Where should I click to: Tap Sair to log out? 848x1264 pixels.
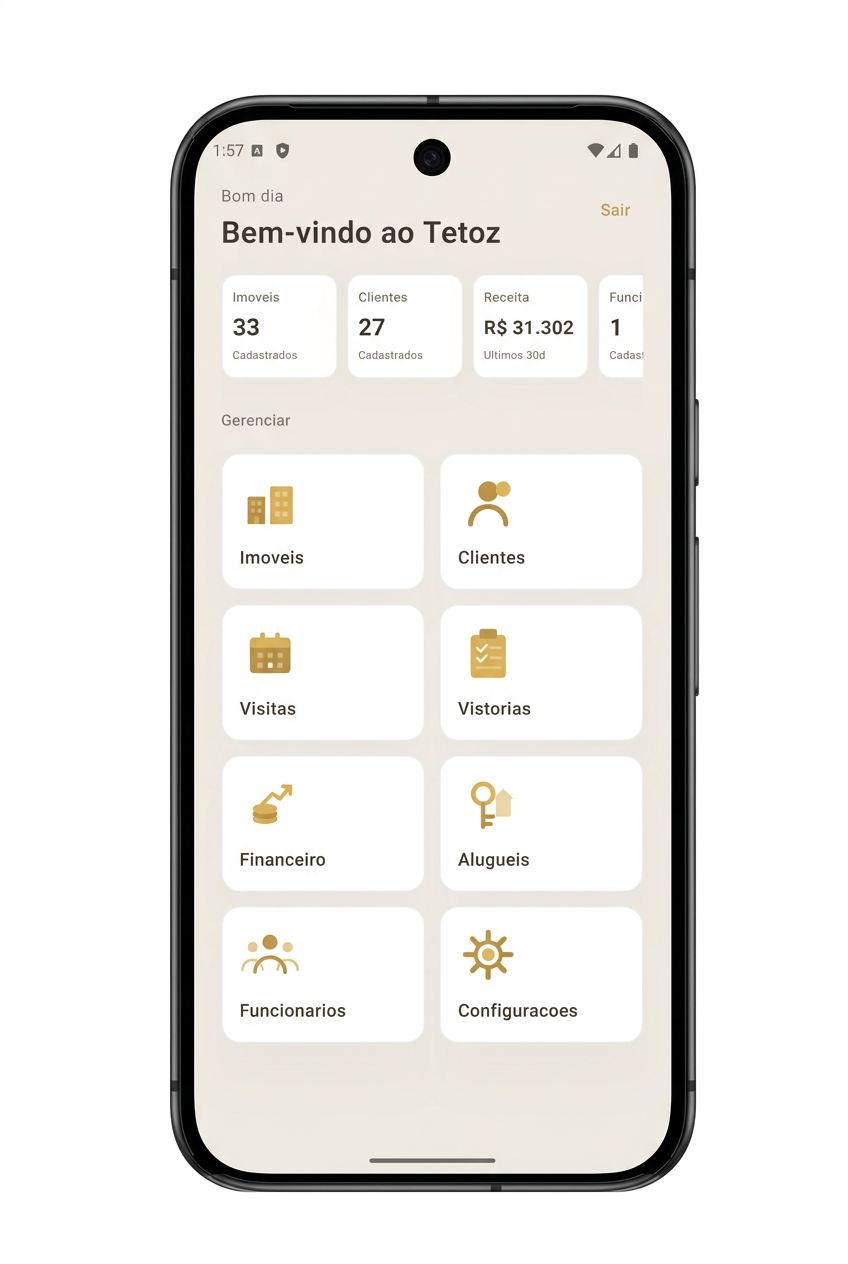[x=615, y=210]
